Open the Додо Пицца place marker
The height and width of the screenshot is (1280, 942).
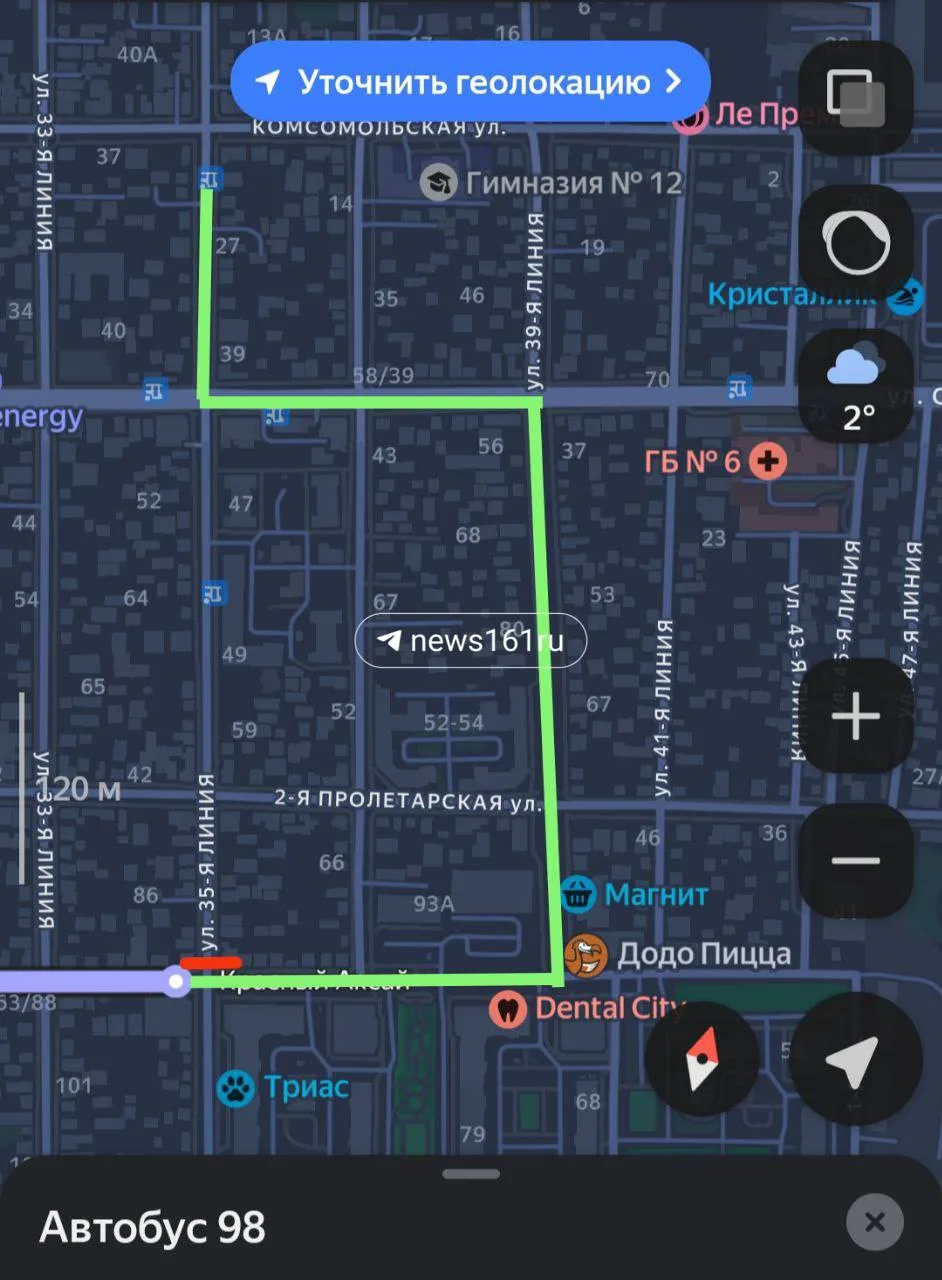pos(586,956)
